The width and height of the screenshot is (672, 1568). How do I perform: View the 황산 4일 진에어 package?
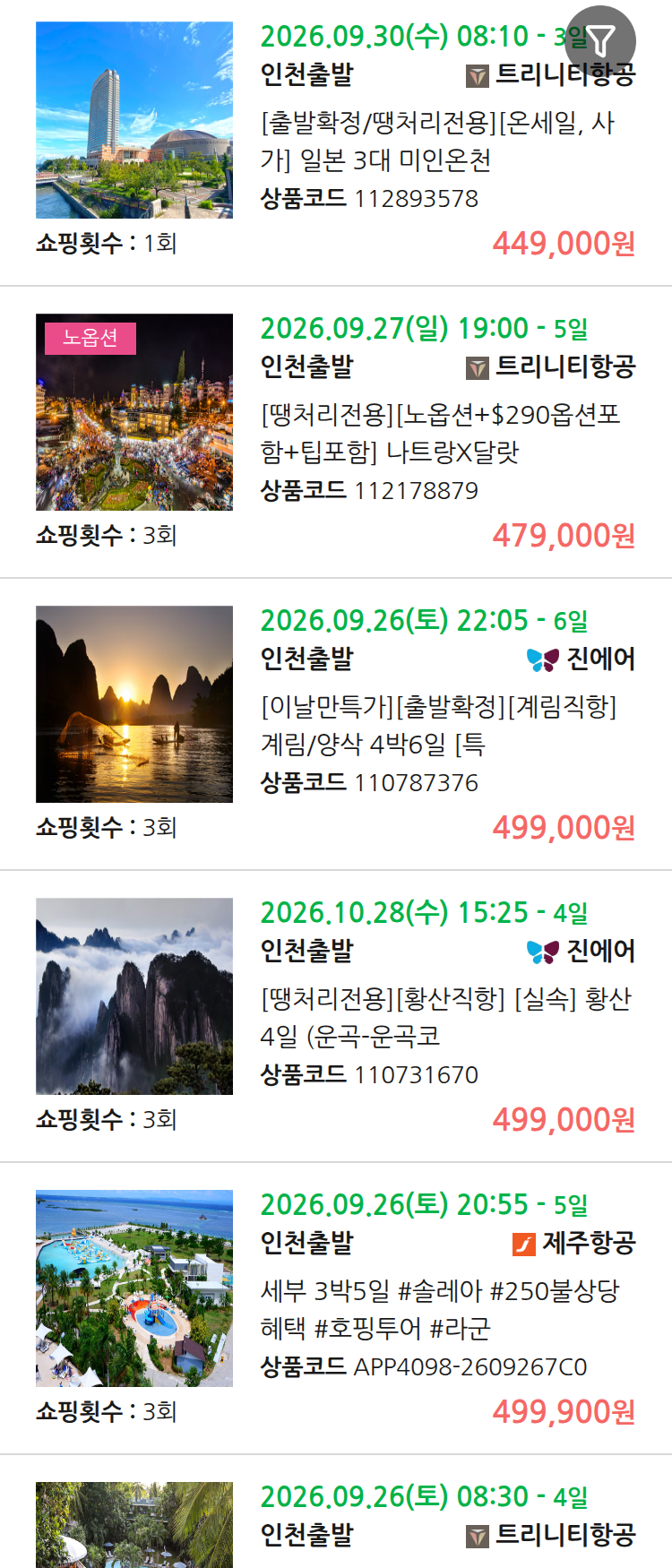tap(336, 1017)
